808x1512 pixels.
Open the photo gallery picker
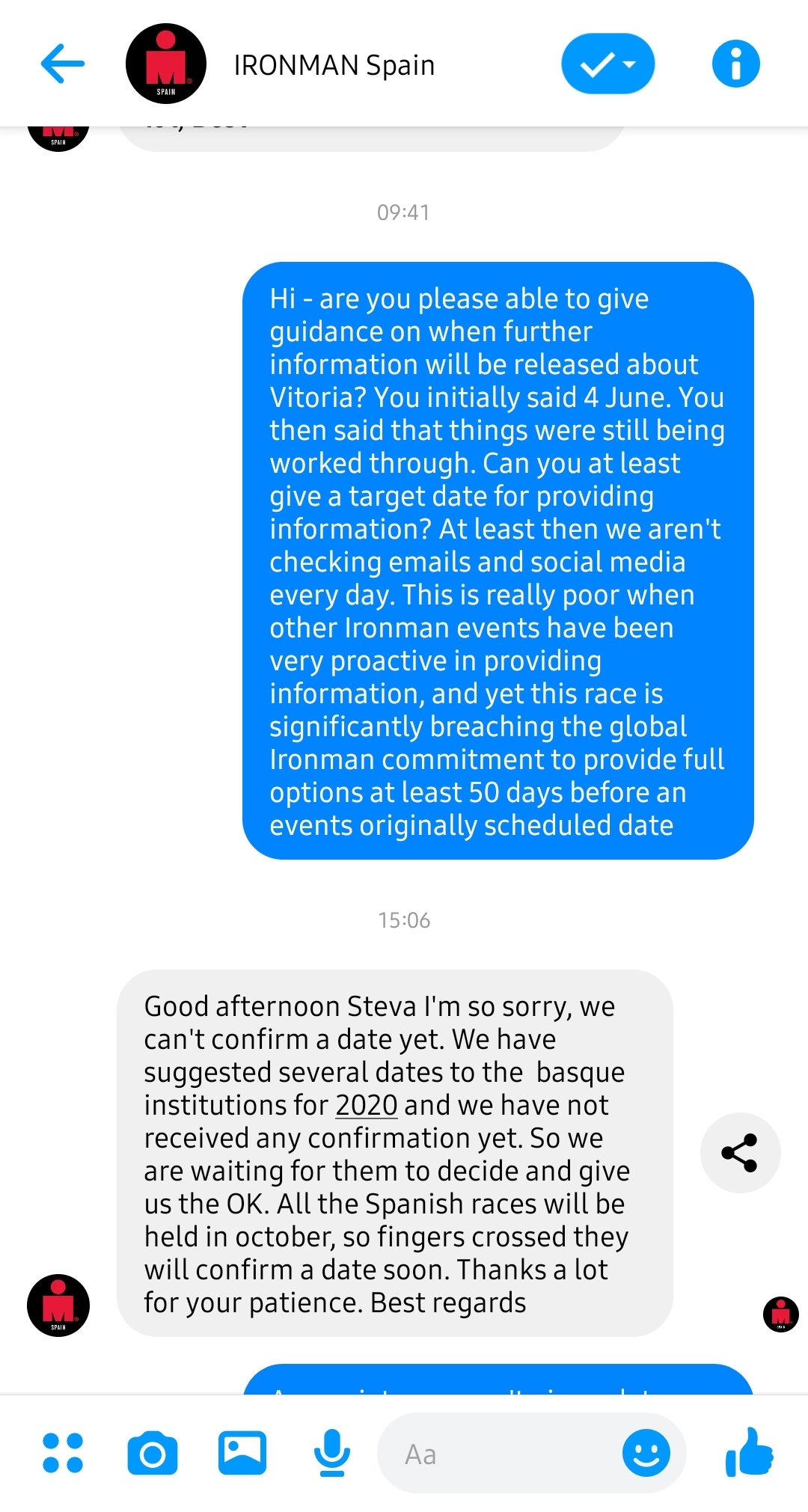coord(242,1453)
